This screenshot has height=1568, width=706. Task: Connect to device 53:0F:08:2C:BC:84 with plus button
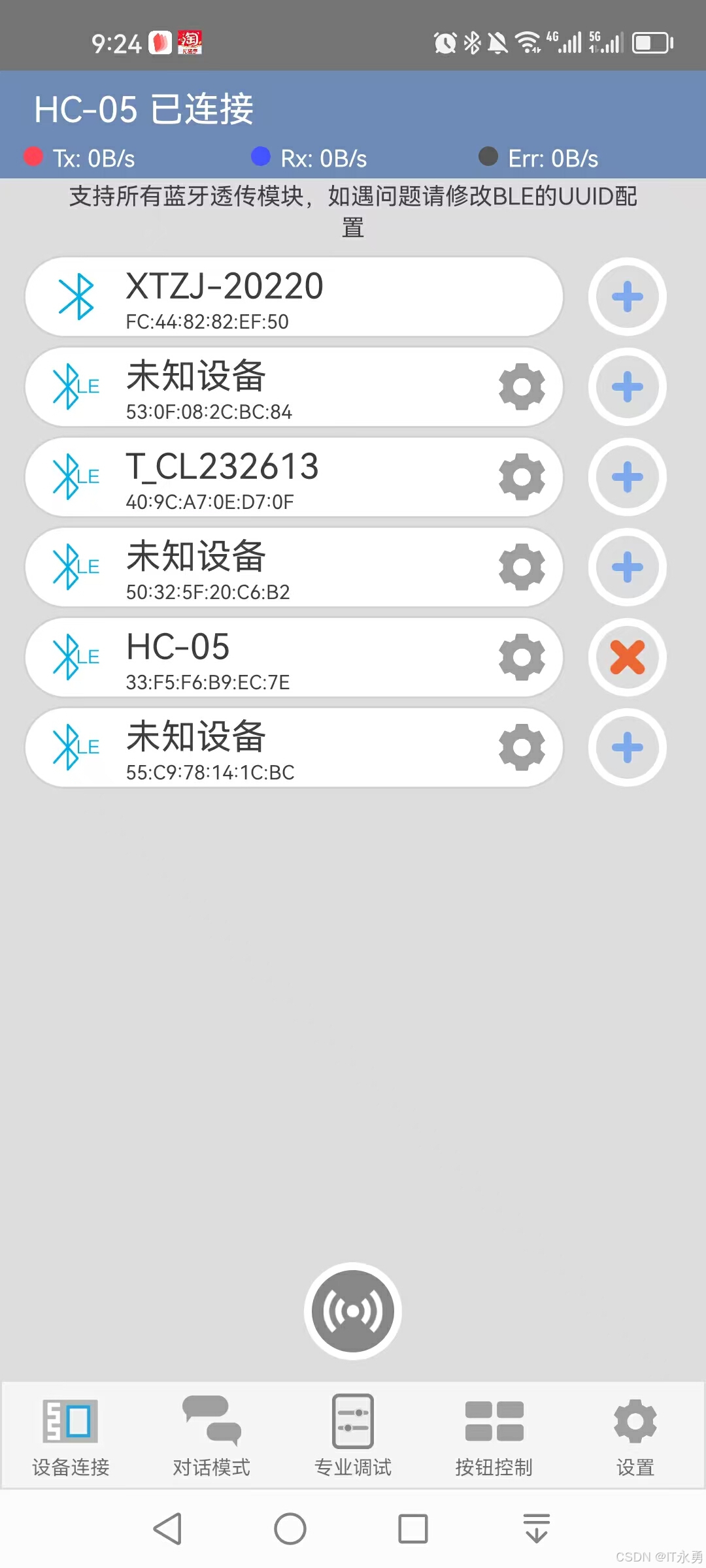[627, 387]
